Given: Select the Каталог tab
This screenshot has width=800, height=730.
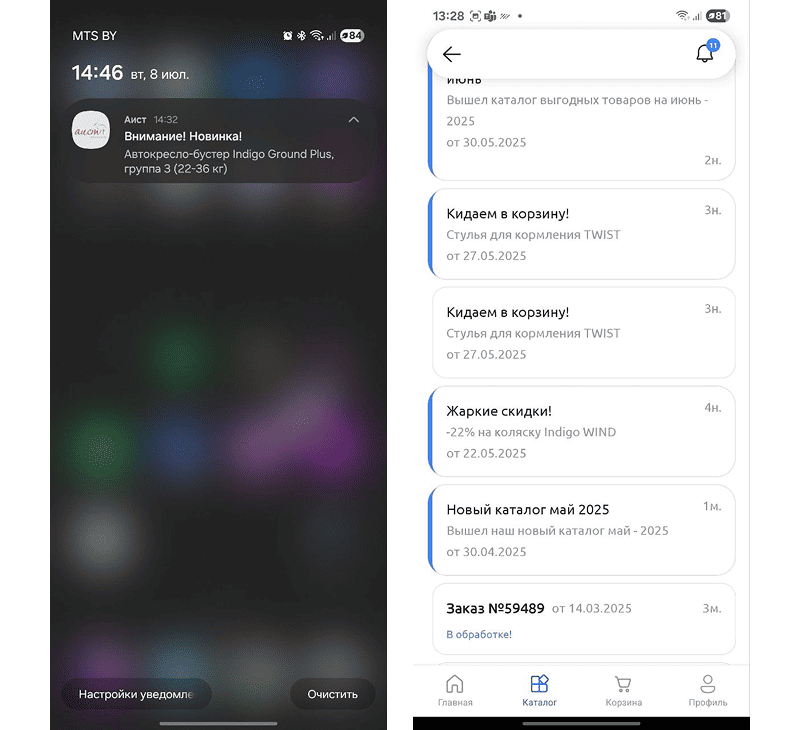Looking at the screenshot, I should [539, 691].
